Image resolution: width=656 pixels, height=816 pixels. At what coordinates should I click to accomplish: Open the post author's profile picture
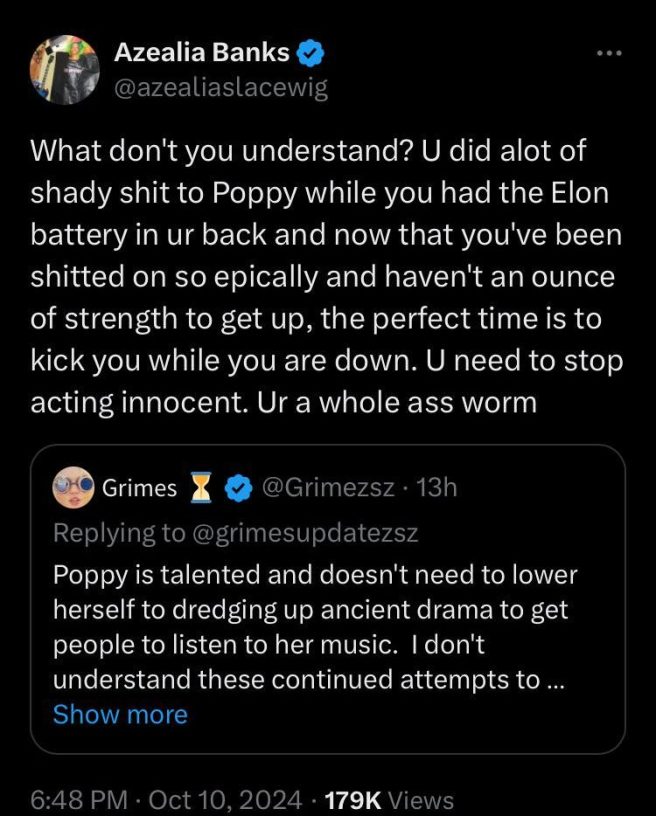coord(65,70)
